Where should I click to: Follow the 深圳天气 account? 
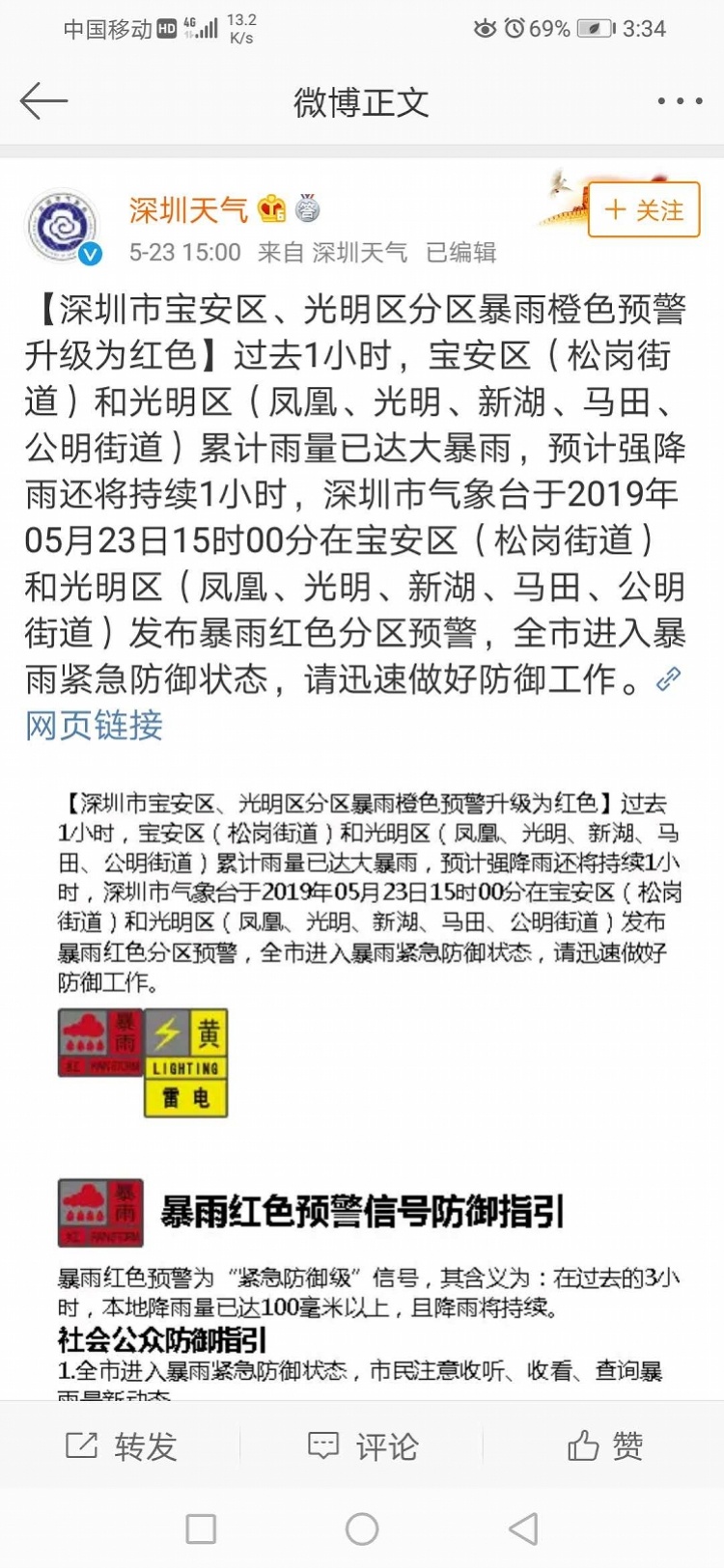(x=644, y=209)
